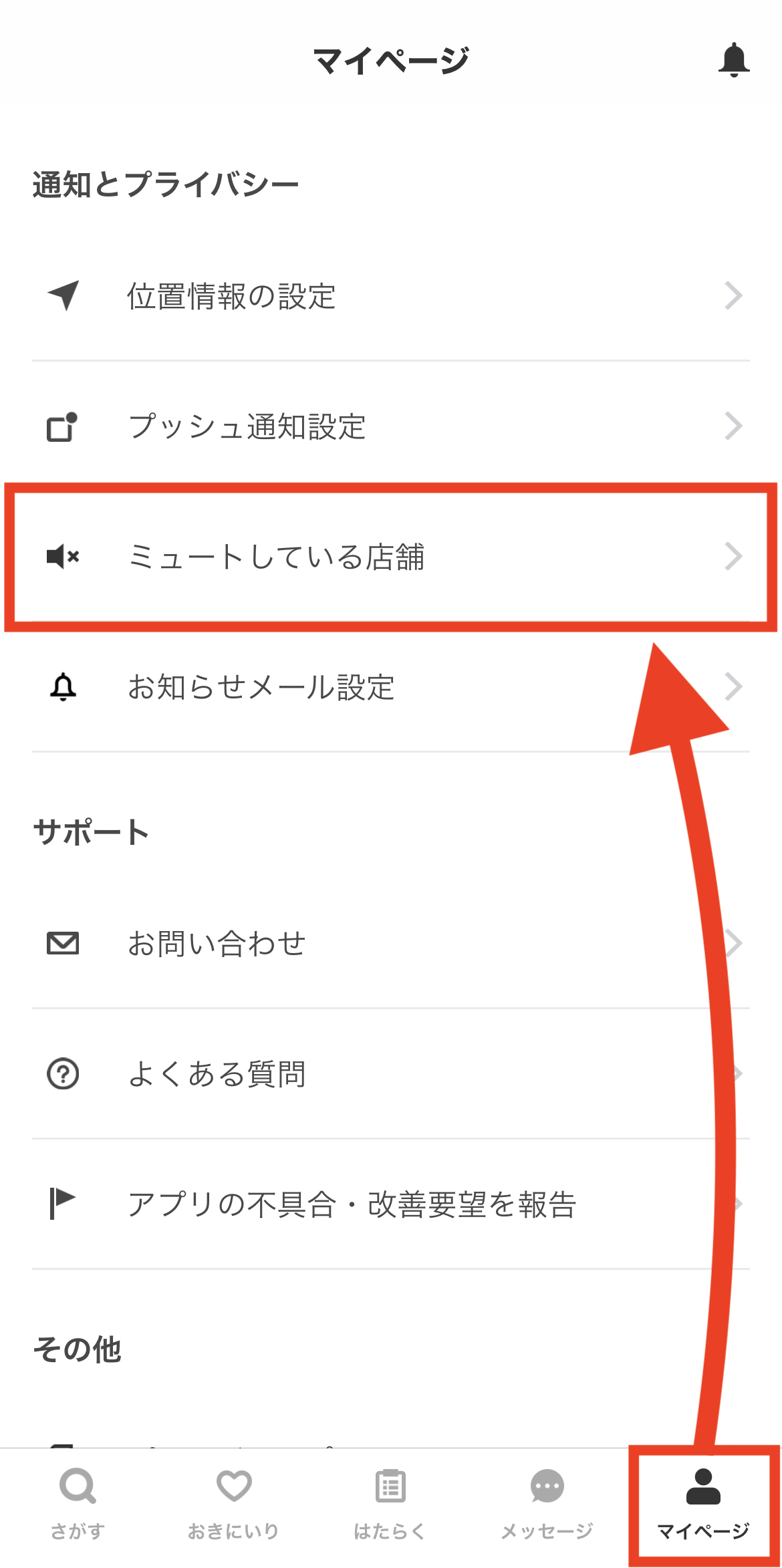Open プッシュ通知設定 row
Image resolution: width=782 pixels, height=1568 pixels.
(390, 426)
